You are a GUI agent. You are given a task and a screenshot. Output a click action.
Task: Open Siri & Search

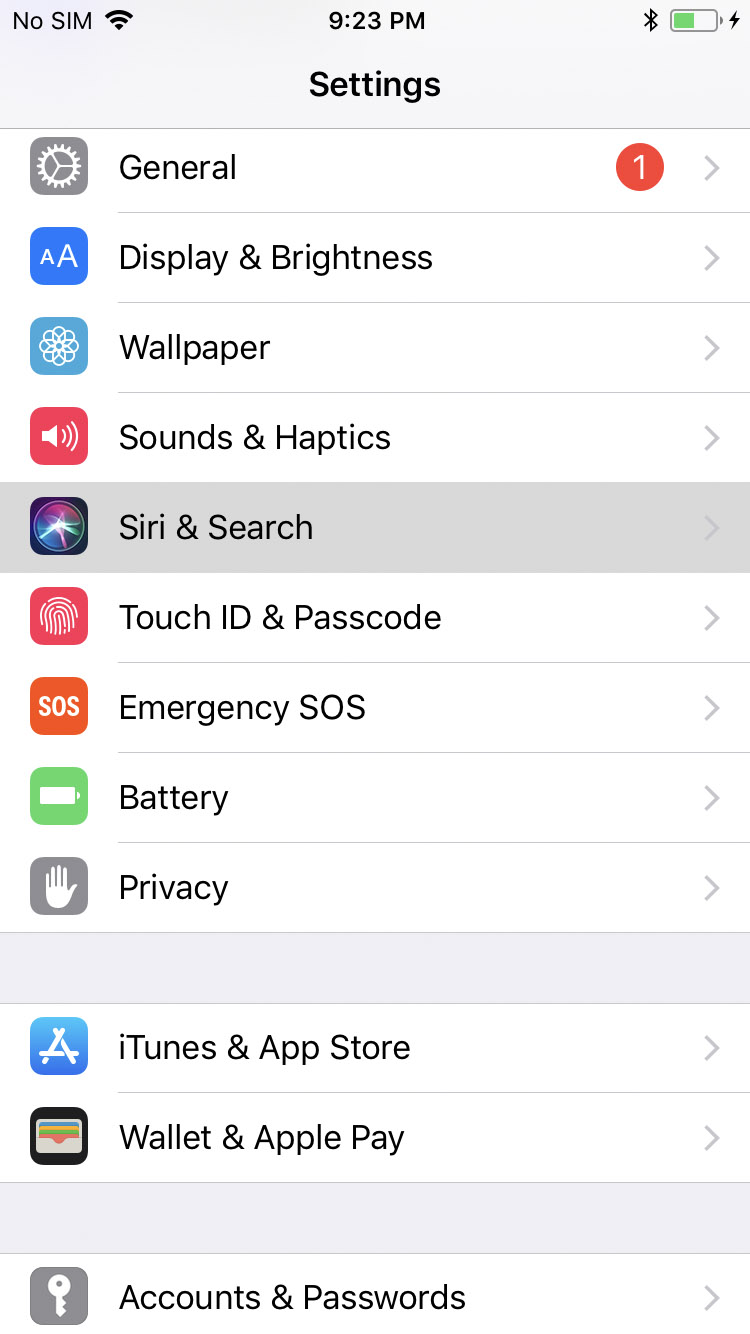tap(215, 528)
